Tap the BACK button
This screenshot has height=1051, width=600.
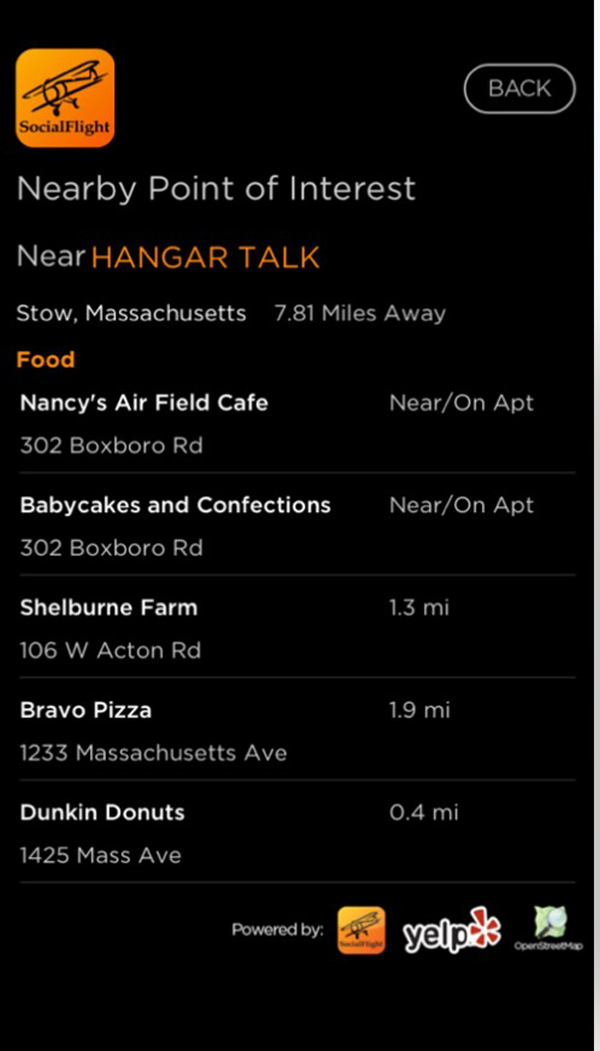coord(519,89)
